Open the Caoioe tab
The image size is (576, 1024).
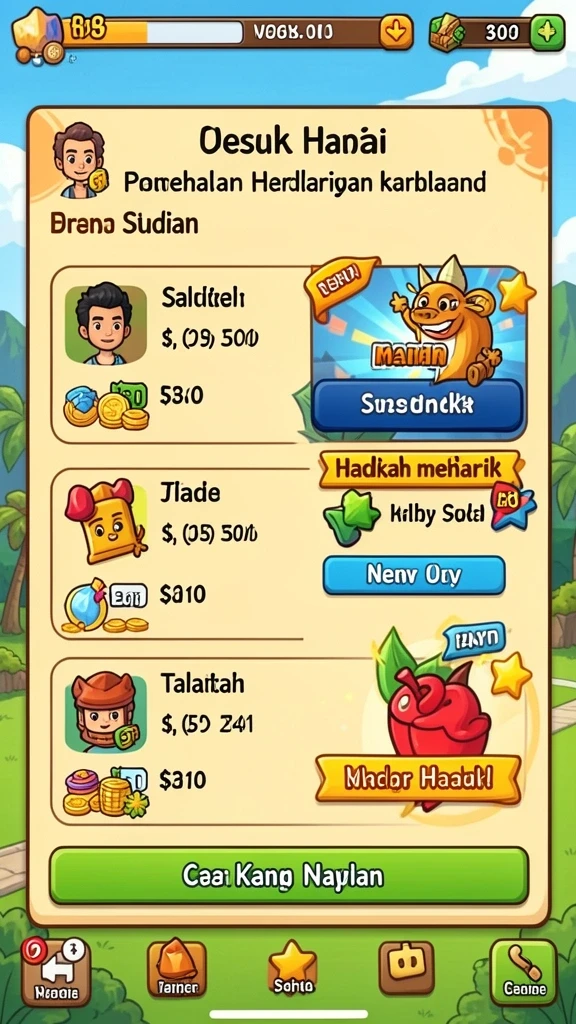[523, 972]
